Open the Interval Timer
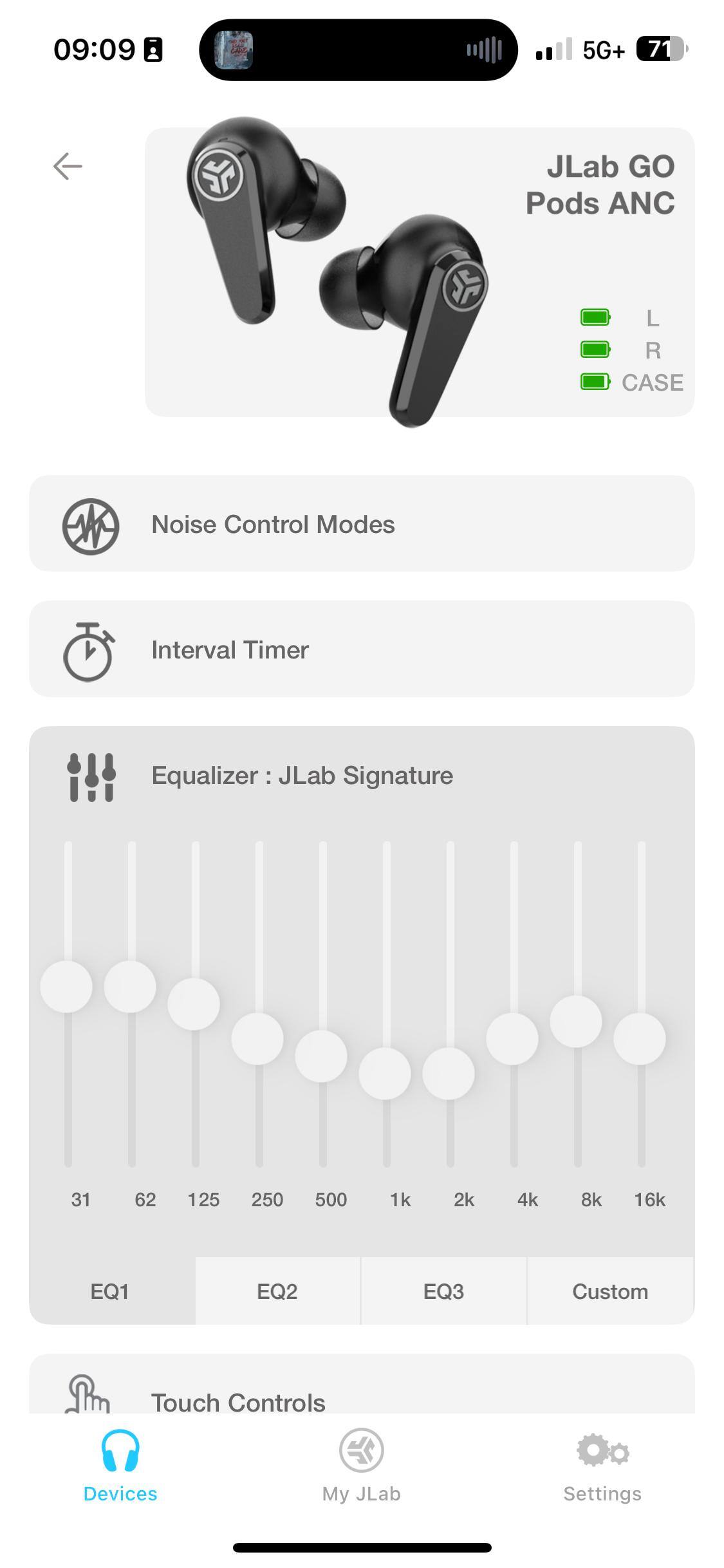 point(362,649)
